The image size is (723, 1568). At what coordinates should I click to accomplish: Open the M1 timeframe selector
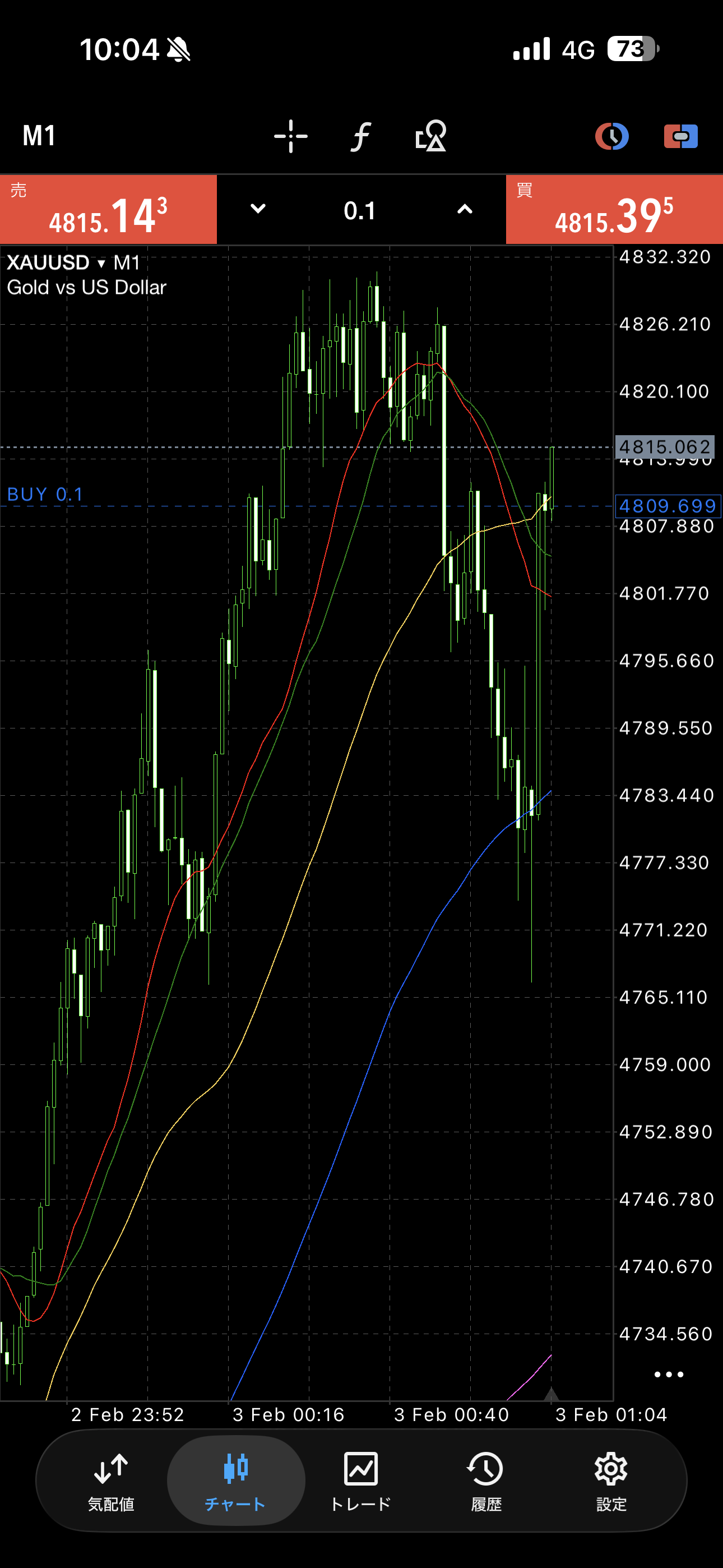coord(40,136)
